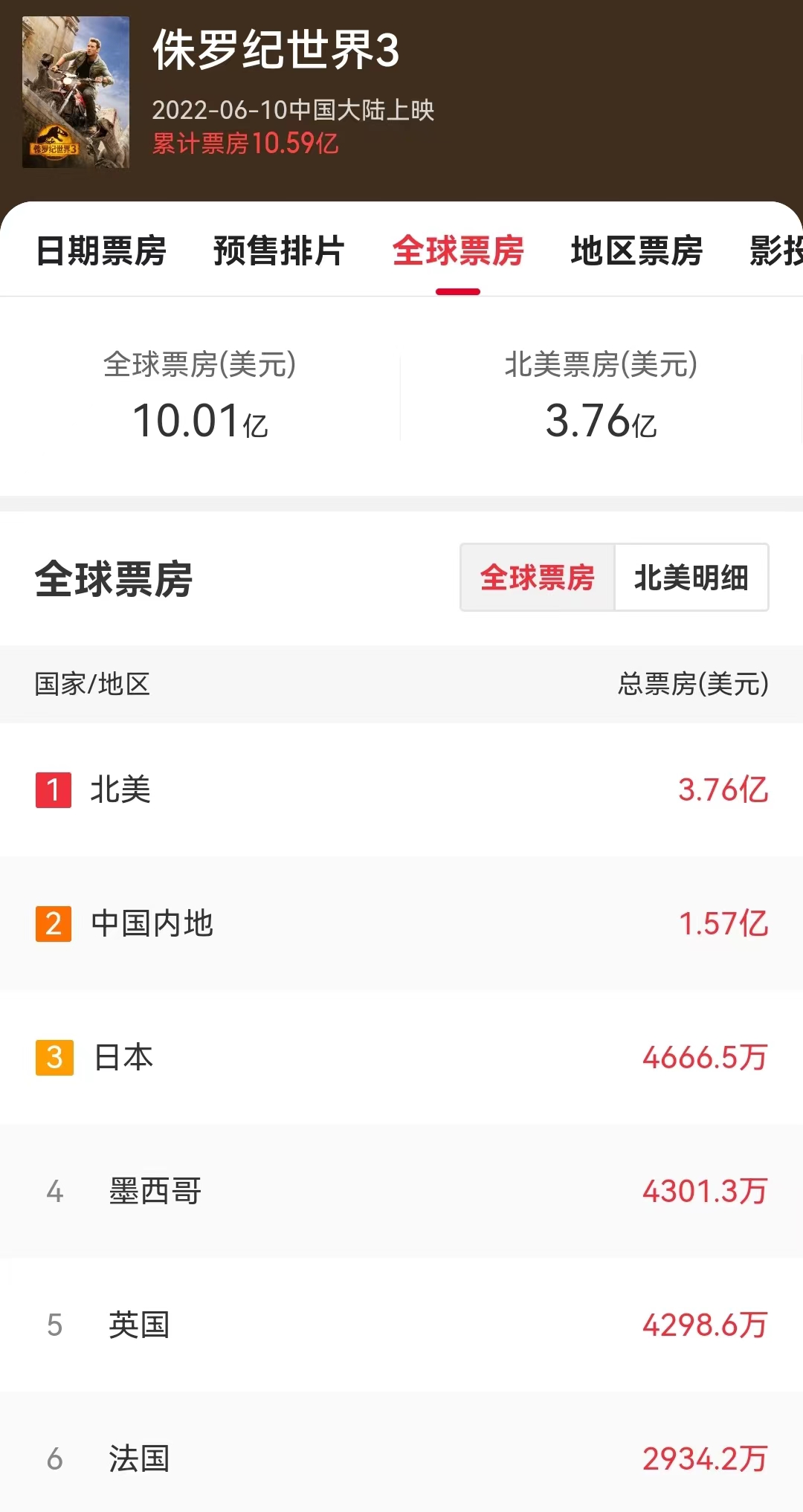The width and height of the screenshot is (803, 1512).
Task: Go to the 地区票房 tab
Action: point(636,251)
